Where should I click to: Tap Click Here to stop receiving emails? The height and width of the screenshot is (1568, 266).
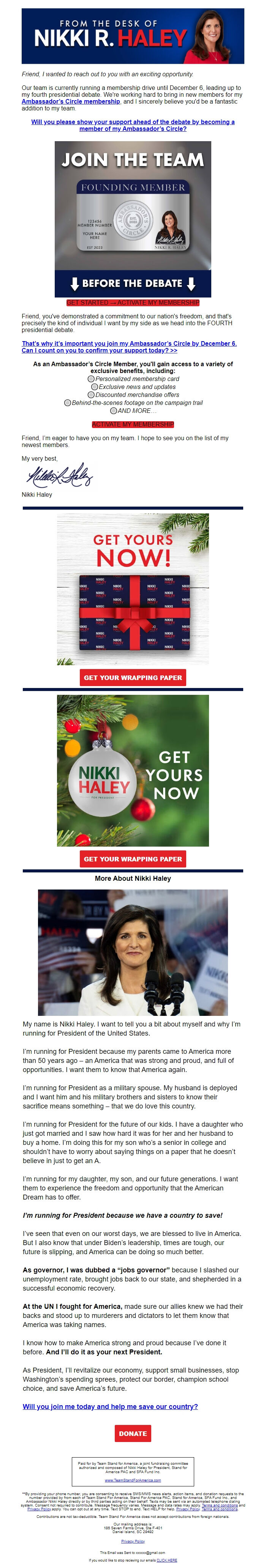pyautogui.click(x=166, y=1560)
